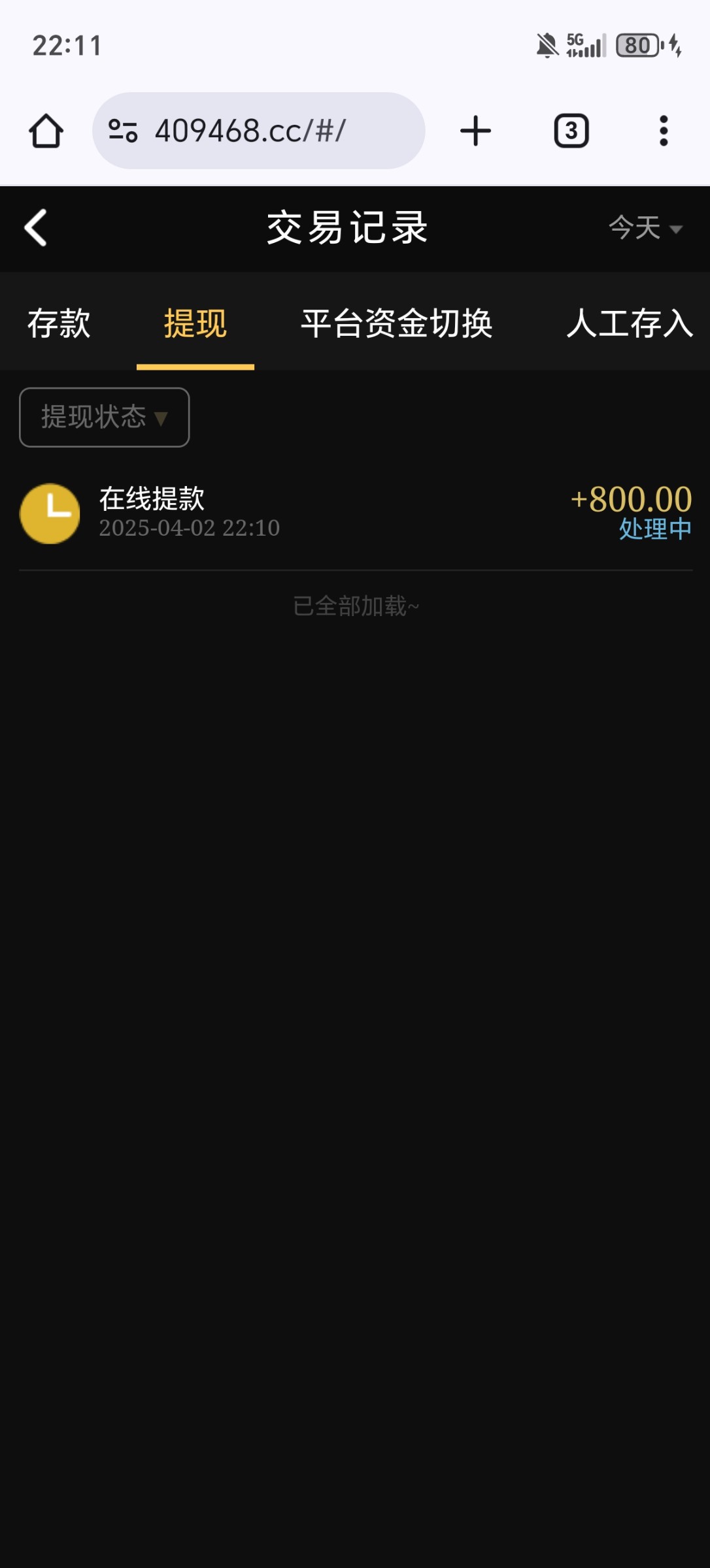Open the browser overflow menu
Viewport: 710px width, 1568px height.
tap(664, 131)
